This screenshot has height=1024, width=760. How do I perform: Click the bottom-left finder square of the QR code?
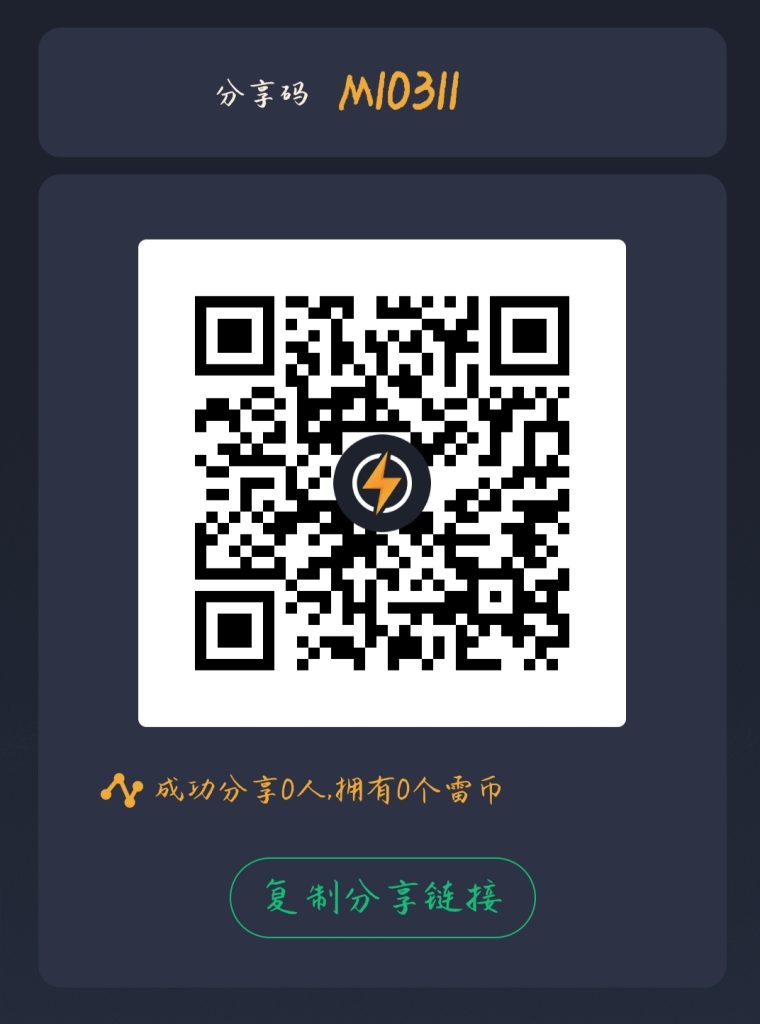coord(237,629)
